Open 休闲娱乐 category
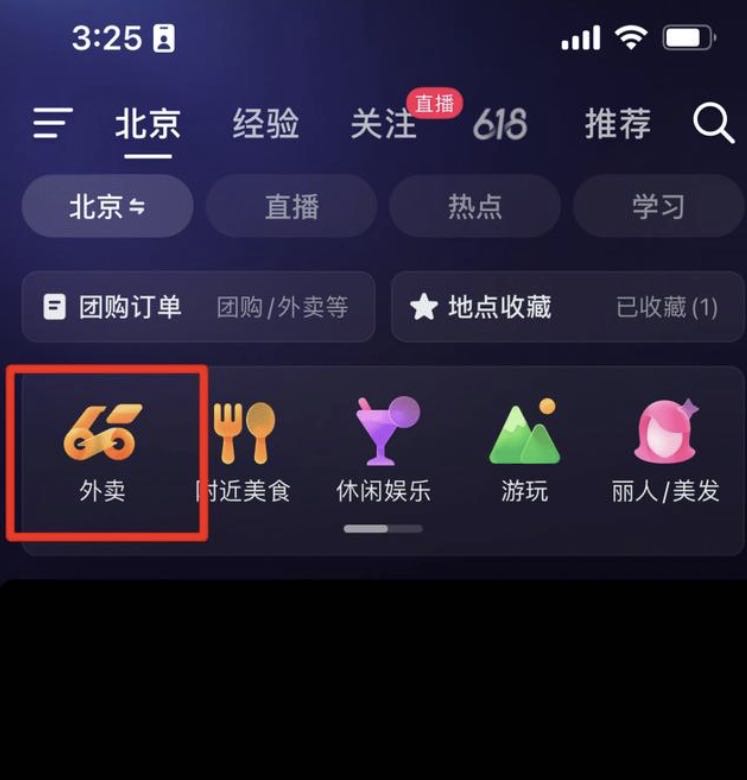The width and height of the screenshot is (747, 780). (x=384, y=450)
